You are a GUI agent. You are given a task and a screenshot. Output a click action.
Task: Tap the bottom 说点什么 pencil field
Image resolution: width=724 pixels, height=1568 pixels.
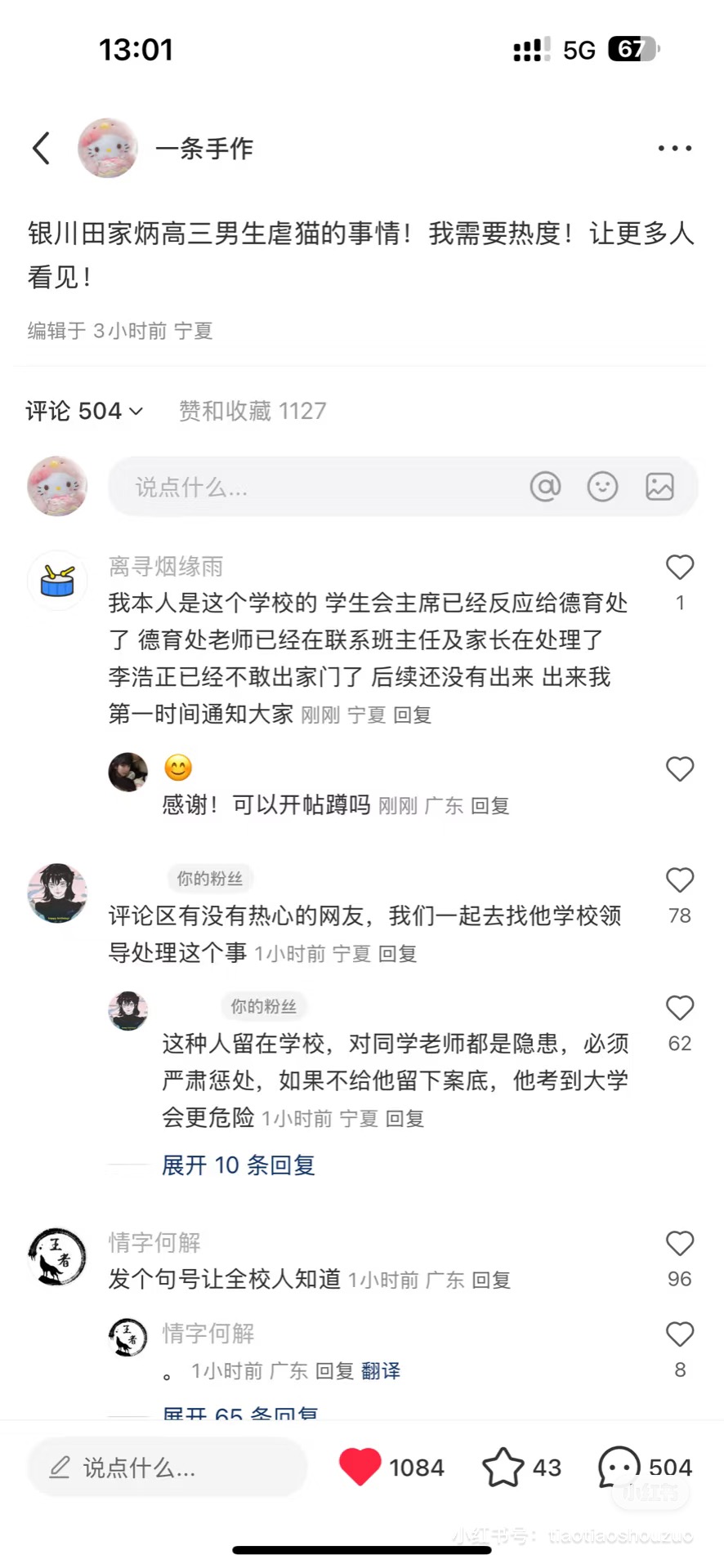(168, 1468)
